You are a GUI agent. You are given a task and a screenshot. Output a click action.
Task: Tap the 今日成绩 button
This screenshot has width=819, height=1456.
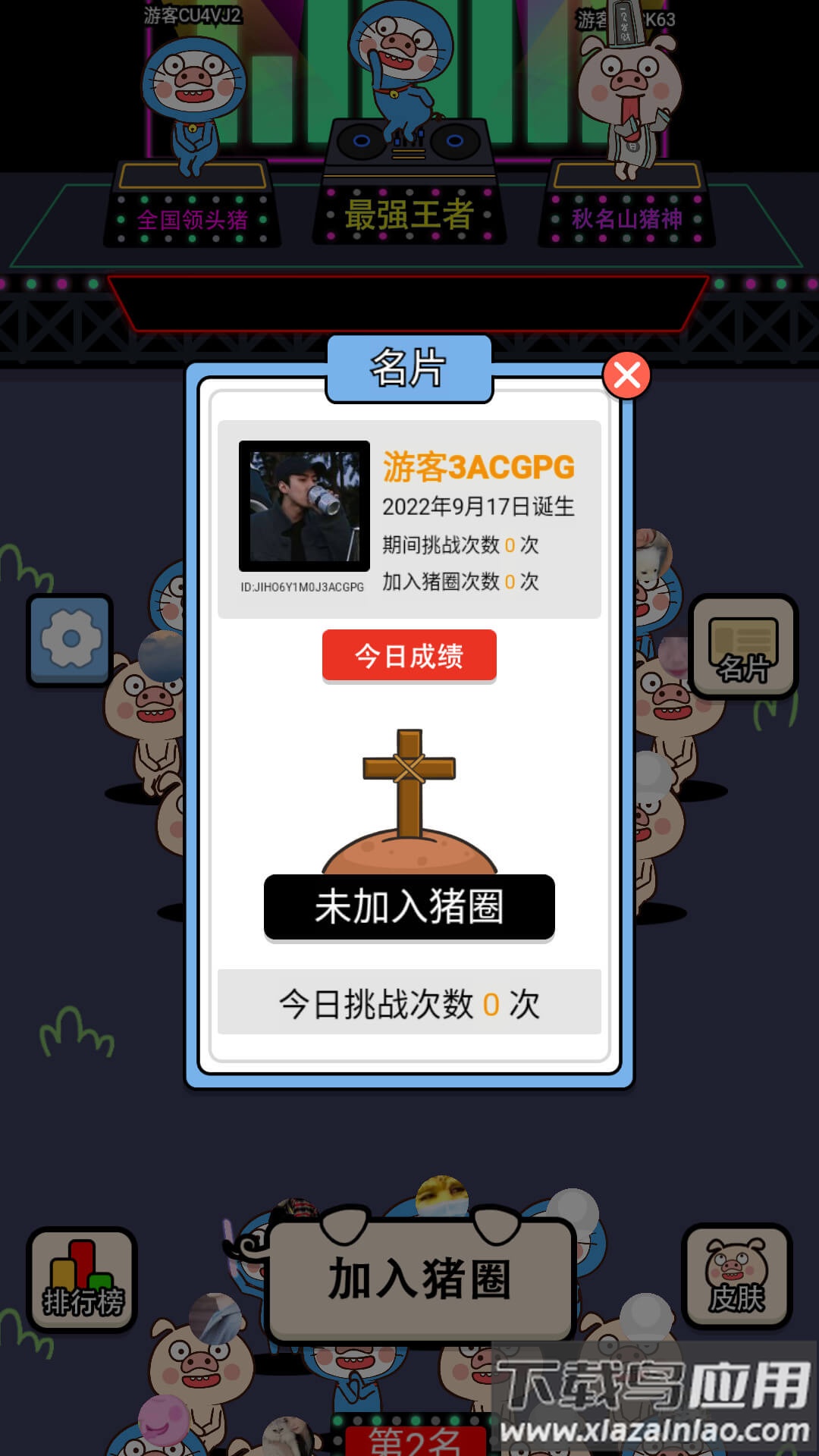pos(409,656)
